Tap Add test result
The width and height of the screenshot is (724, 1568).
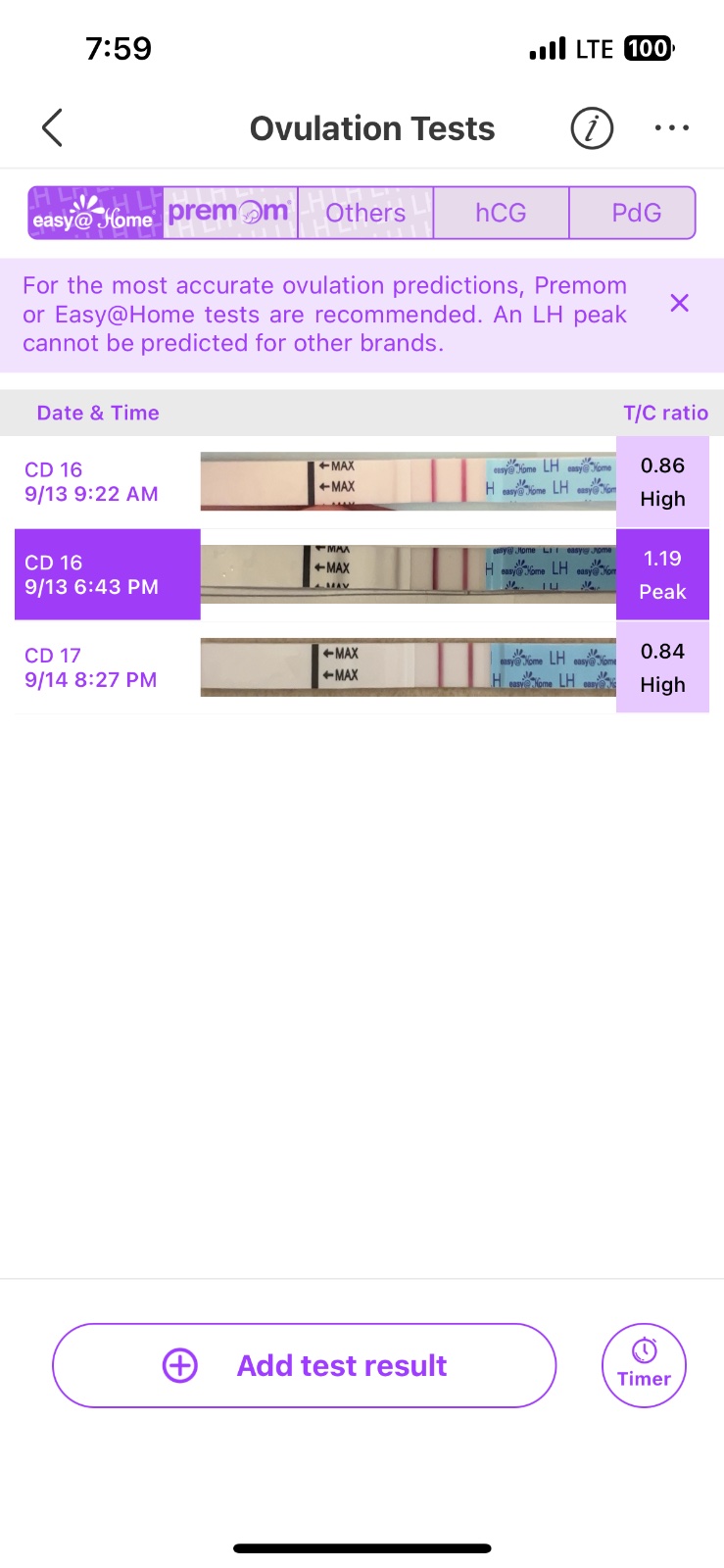pyautogui.click(x=304, y=1365)
